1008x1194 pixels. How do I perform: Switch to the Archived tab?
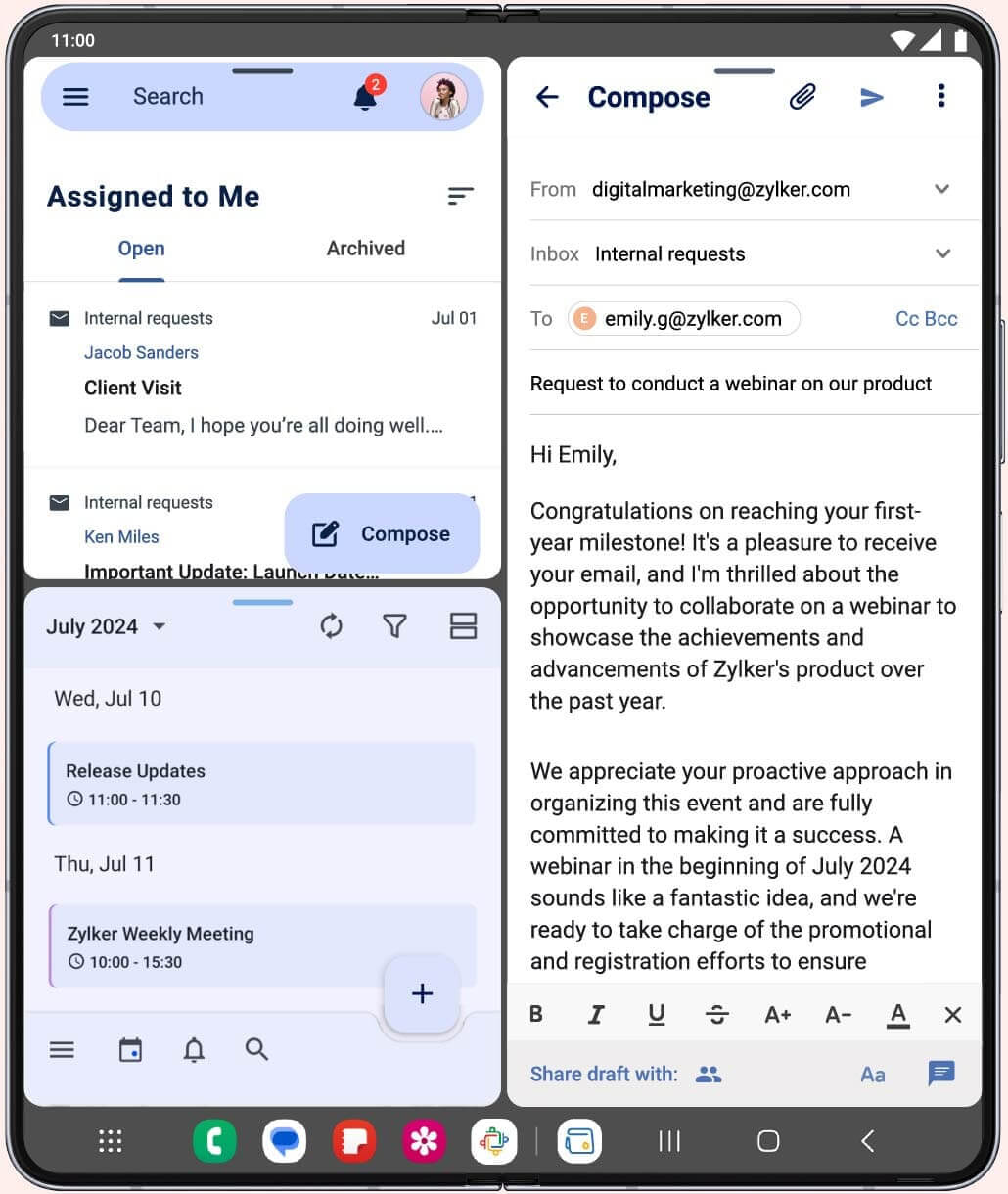(x=365, y=249)
